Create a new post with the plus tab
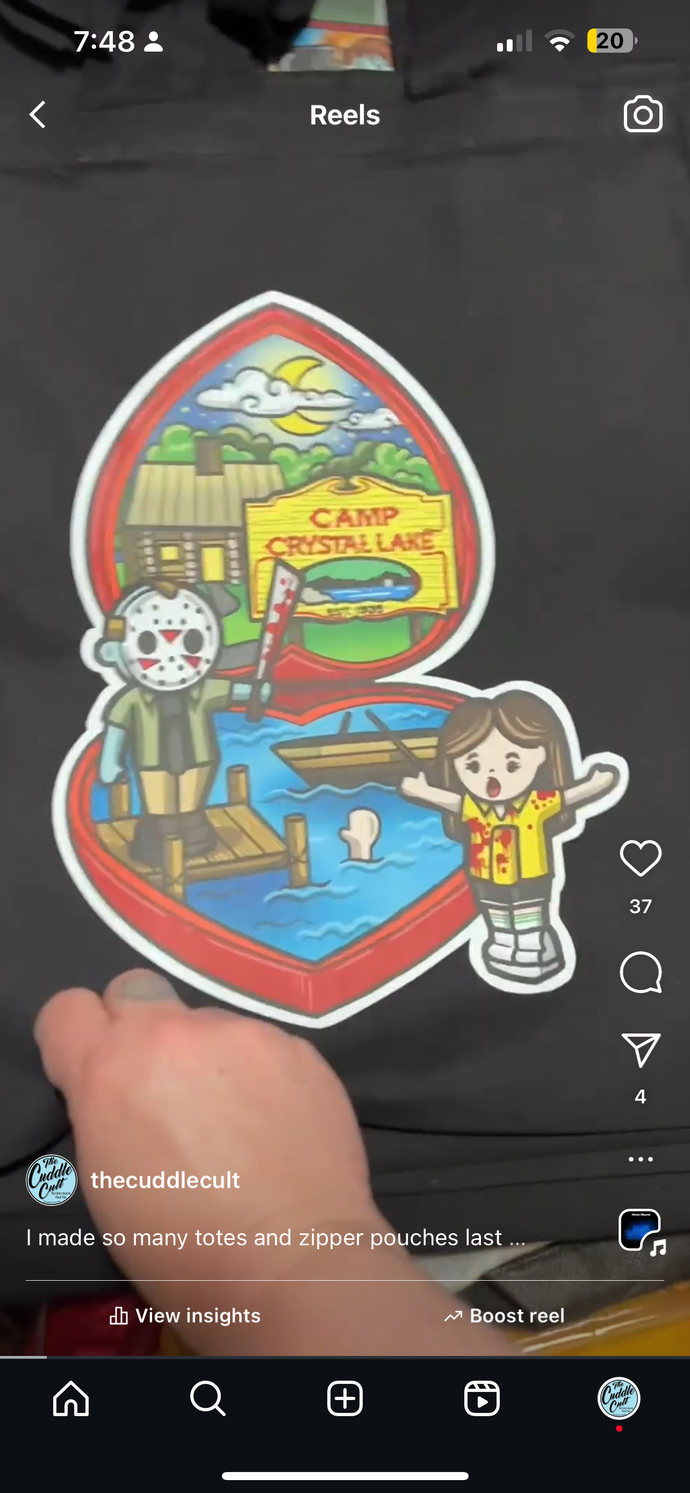Screen dimensions: 690x1493 coord(345,1399)
